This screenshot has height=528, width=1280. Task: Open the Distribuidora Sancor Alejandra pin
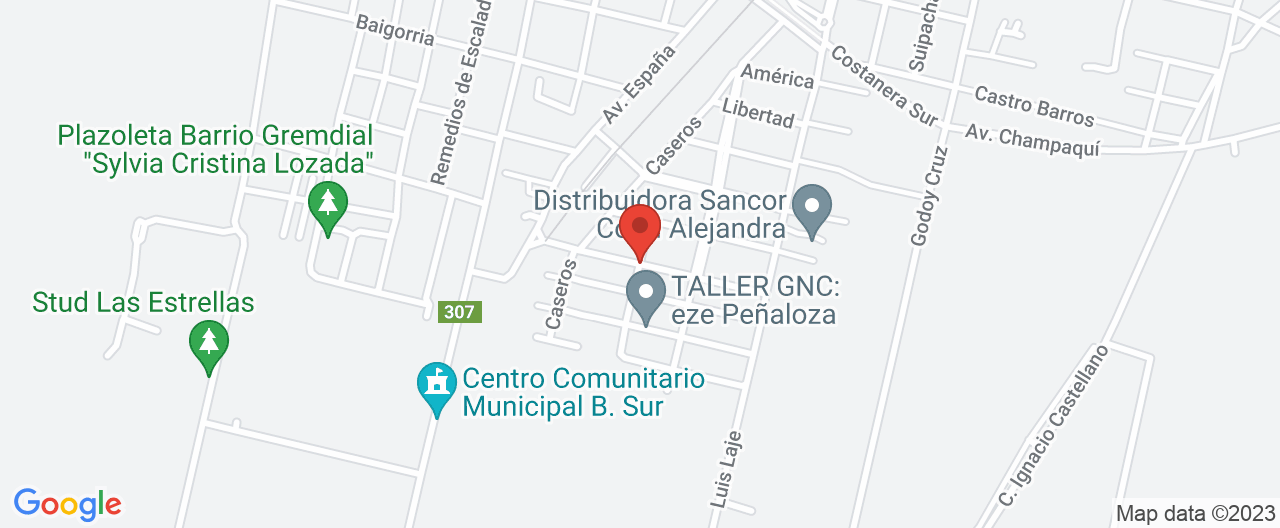811,209
